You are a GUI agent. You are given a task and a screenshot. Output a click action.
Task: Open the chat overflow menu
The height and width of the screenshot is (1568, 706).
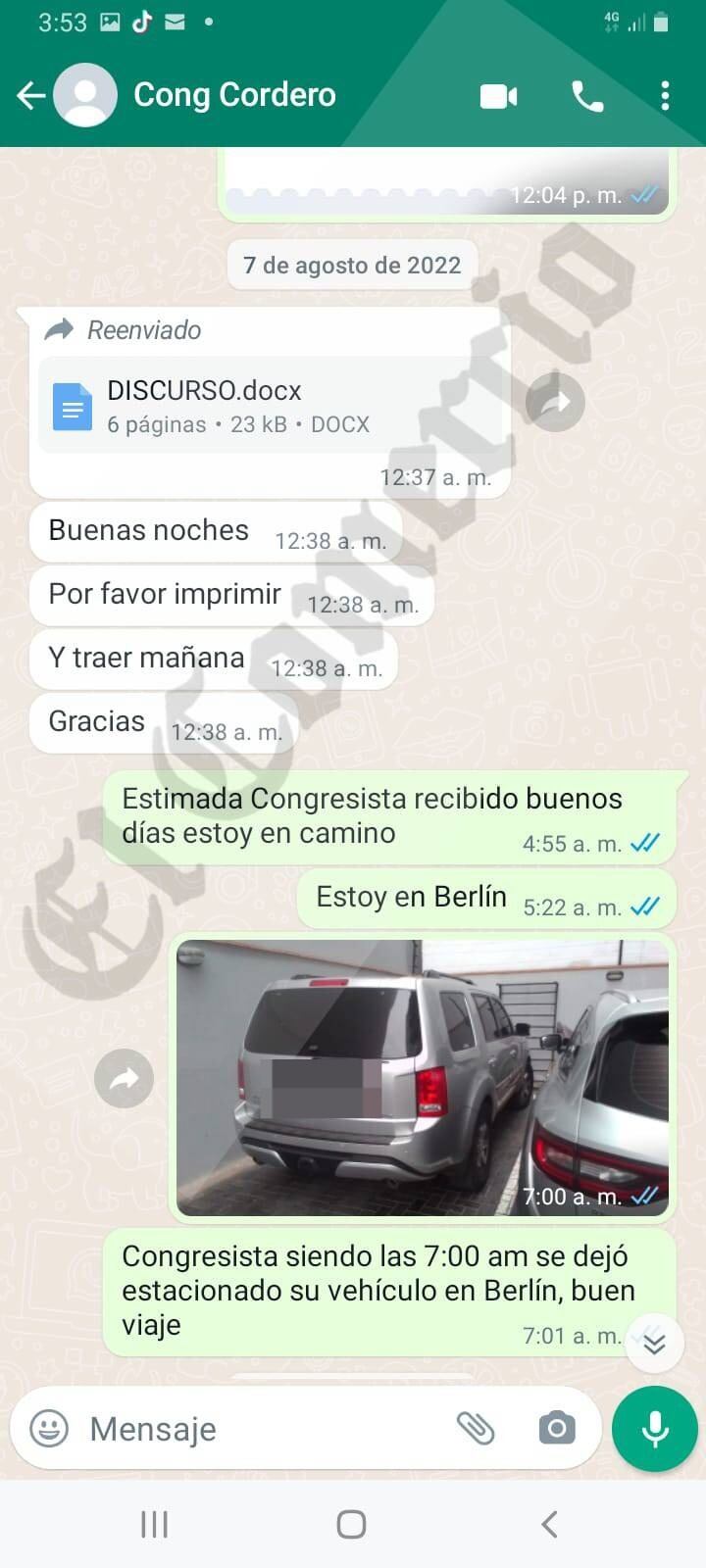pos(665,96)
